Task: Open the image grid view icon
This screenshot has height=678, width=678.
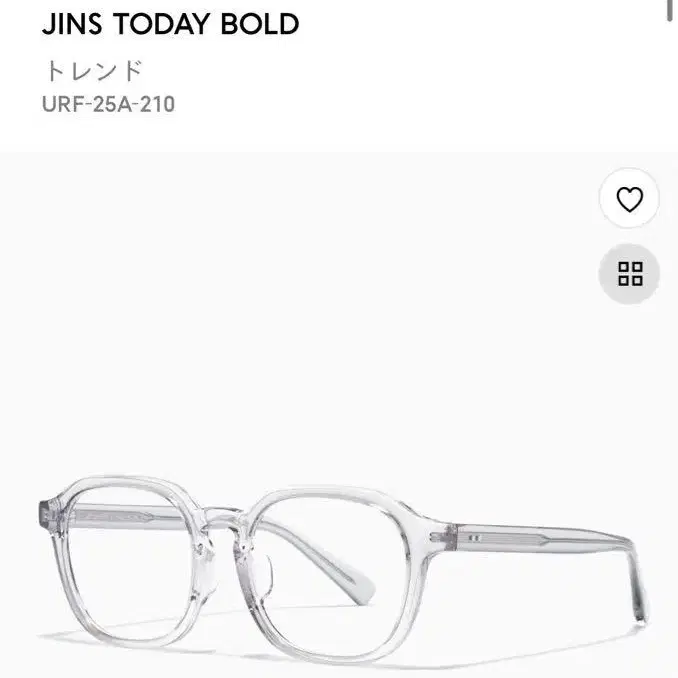Action: [630, 273]
